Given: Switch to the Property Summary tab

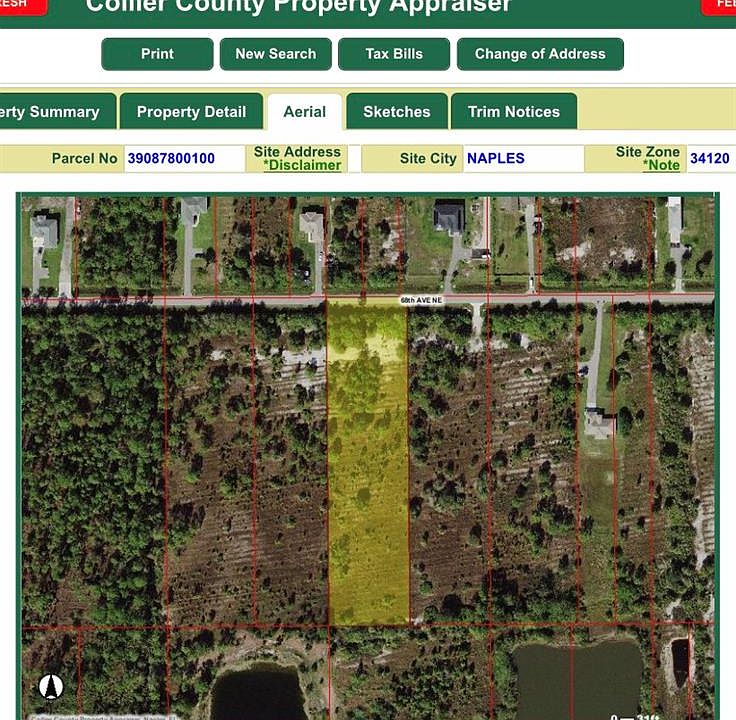Looking at the screenshot, I should tap(55, 112).
